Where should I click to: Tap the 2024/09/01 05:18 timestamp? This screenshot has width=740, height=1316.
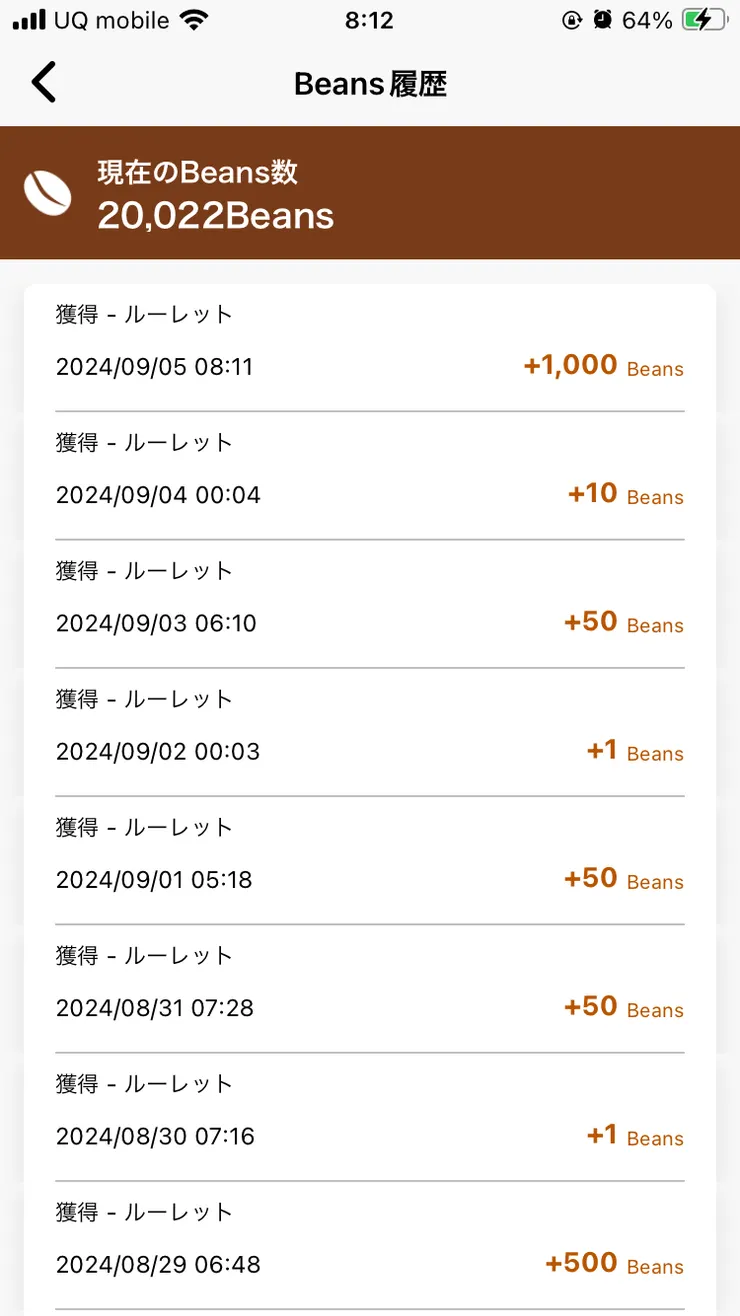click(157, 879)
